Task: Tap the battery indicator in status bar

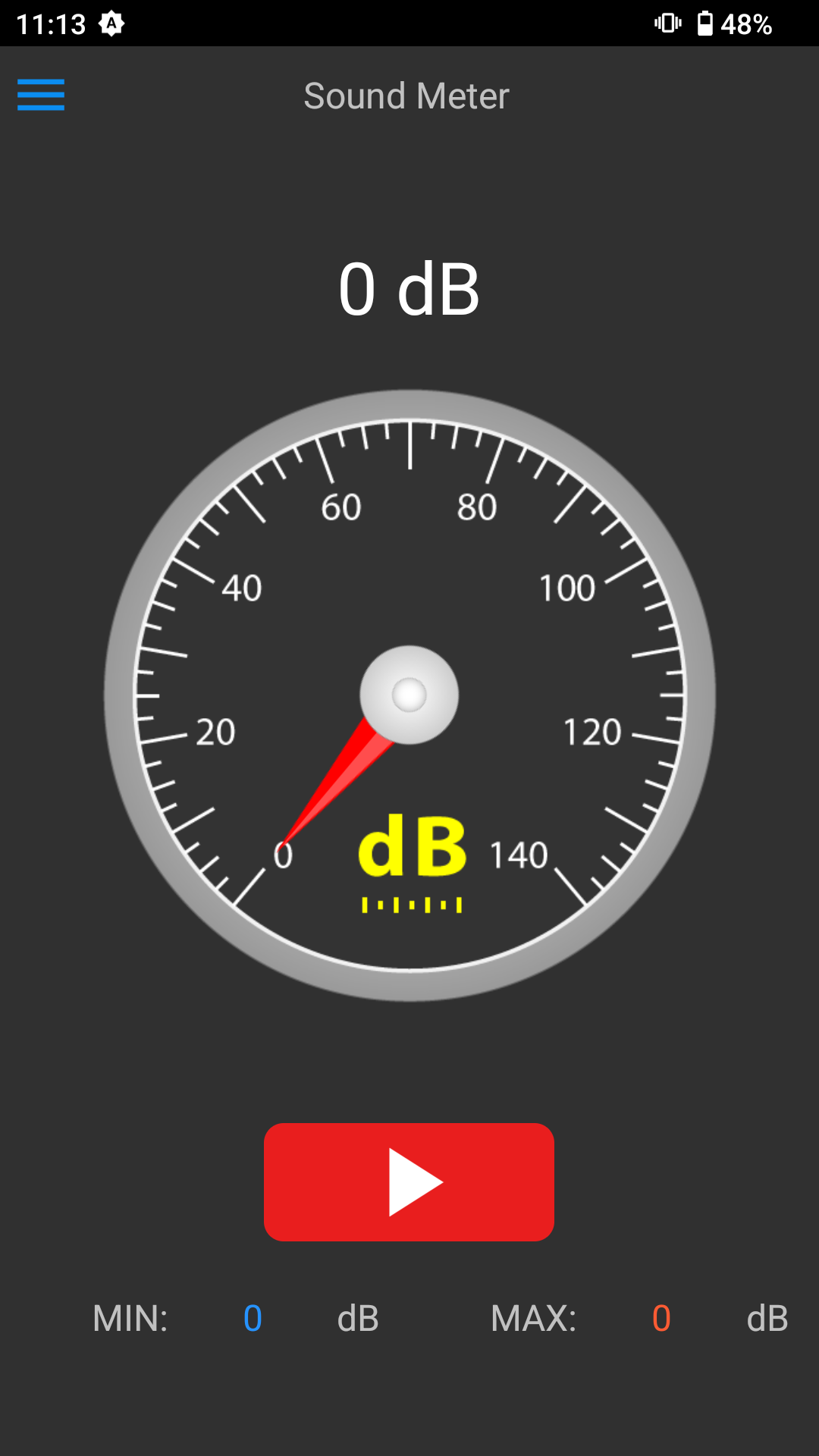Action: 705,23
